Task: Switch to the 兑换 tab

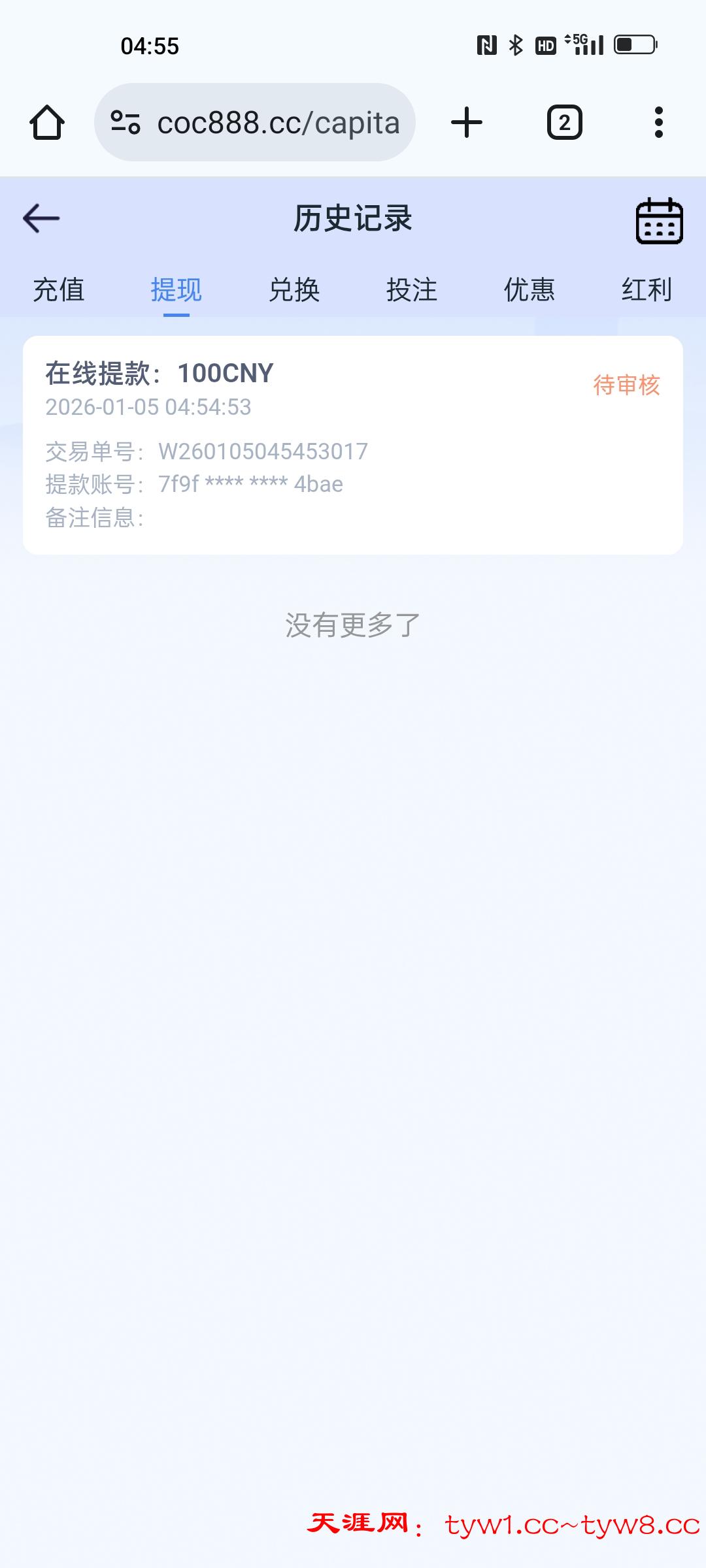Action: point(294,290)
